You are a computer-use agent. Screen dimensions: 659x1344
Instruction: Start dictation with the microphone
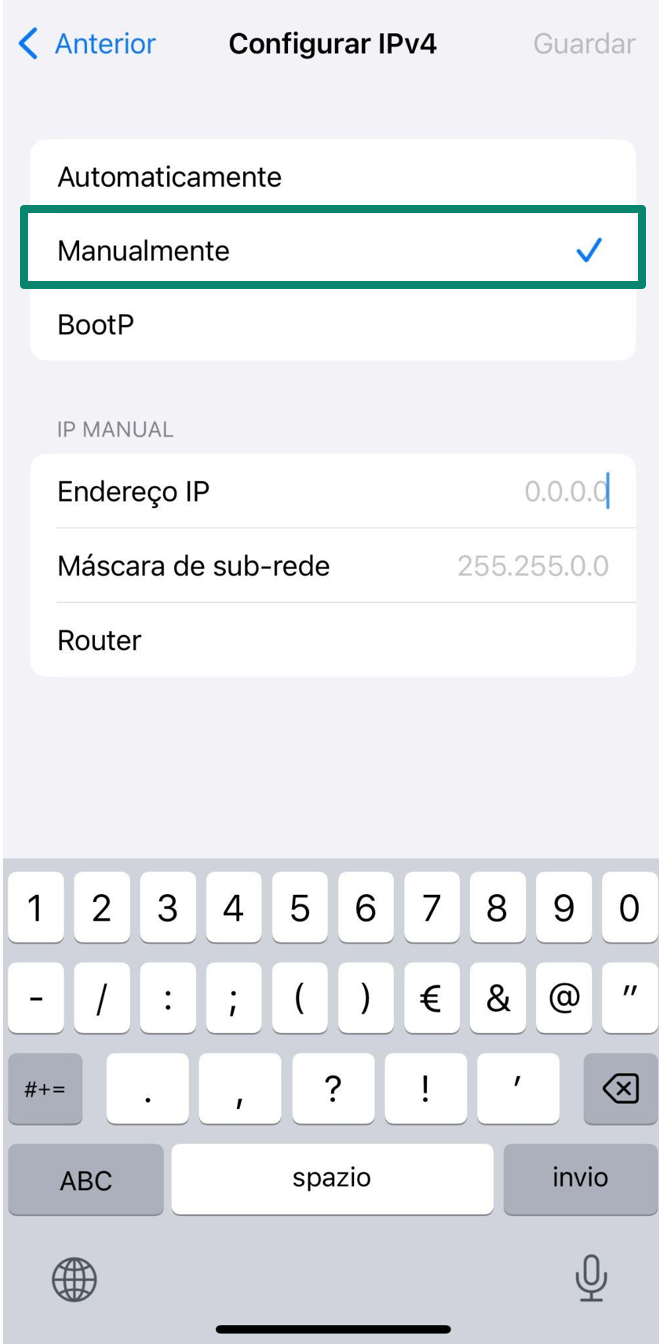pyautogui.click(x=590, y=1278)
